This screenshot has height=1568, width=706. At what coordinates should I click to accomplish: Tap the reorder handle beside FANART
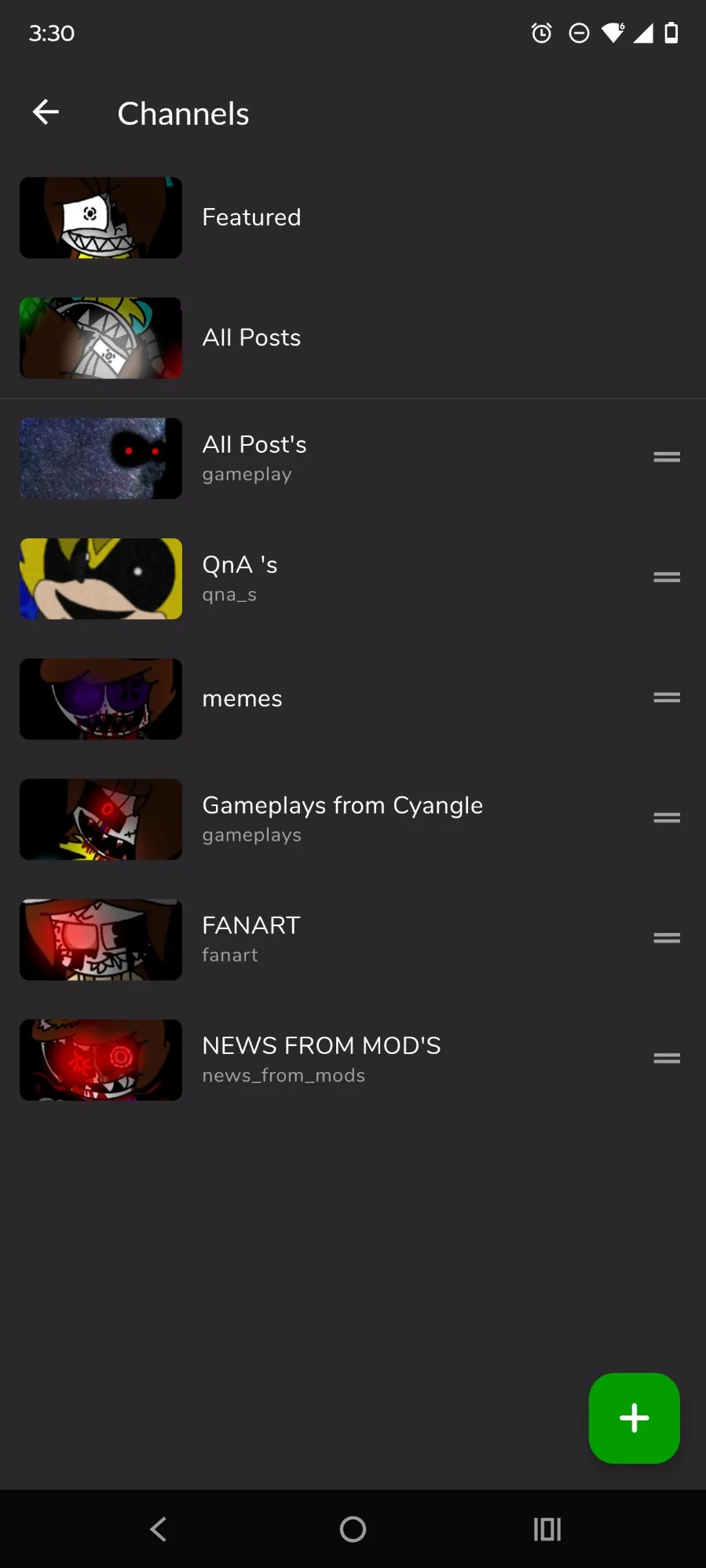[667, 938]
